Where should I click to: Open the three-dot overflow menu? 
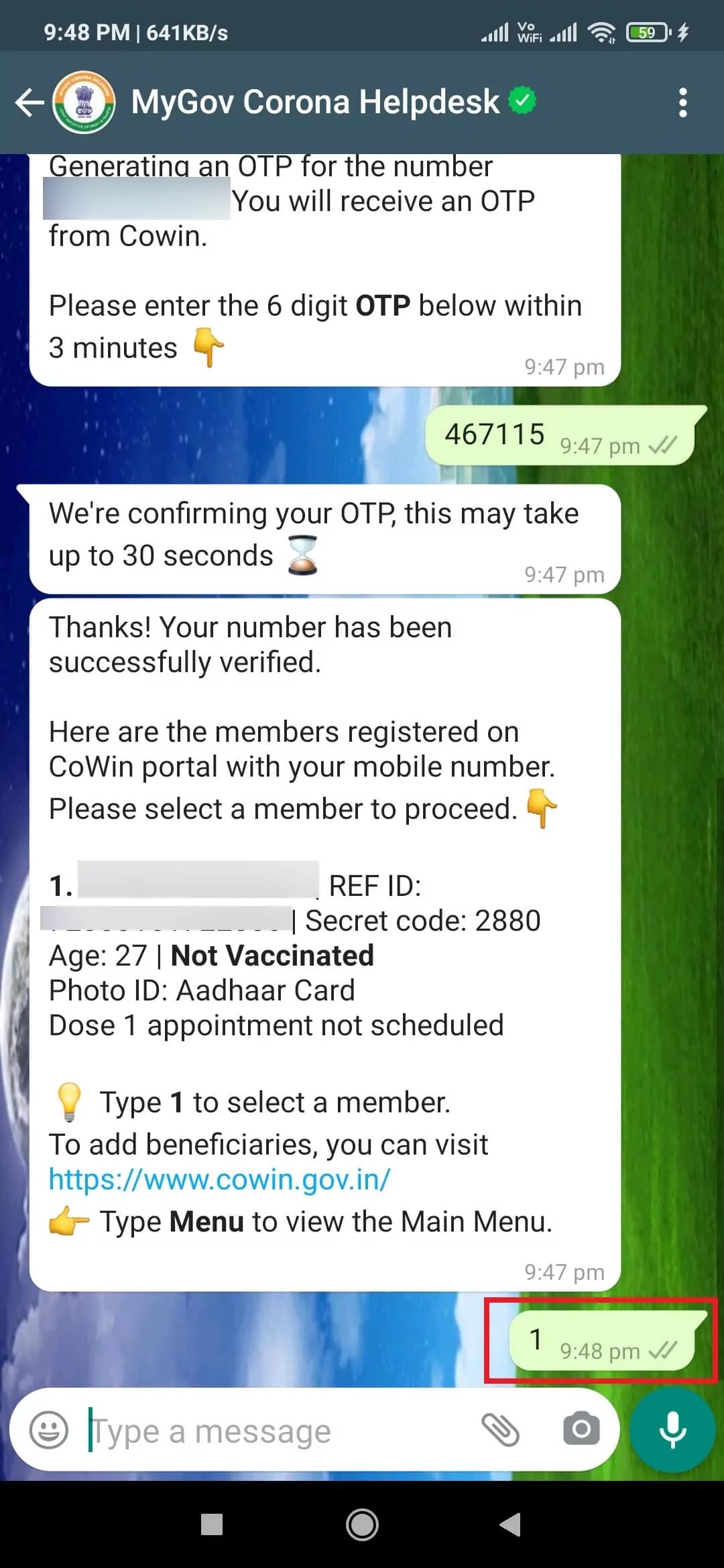682,103
